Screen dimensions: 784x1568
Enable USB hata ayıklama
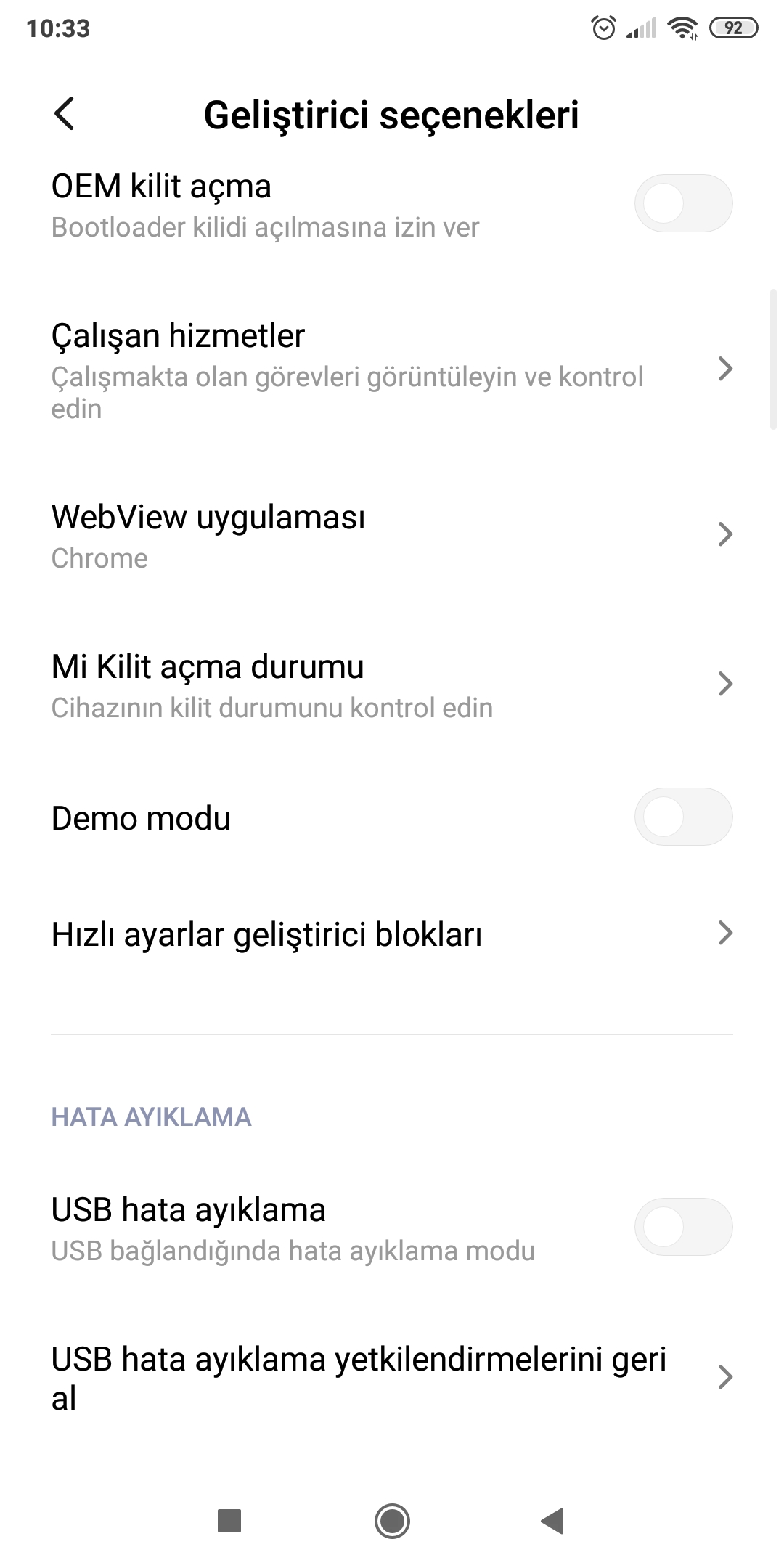(x=683, y=1227)
